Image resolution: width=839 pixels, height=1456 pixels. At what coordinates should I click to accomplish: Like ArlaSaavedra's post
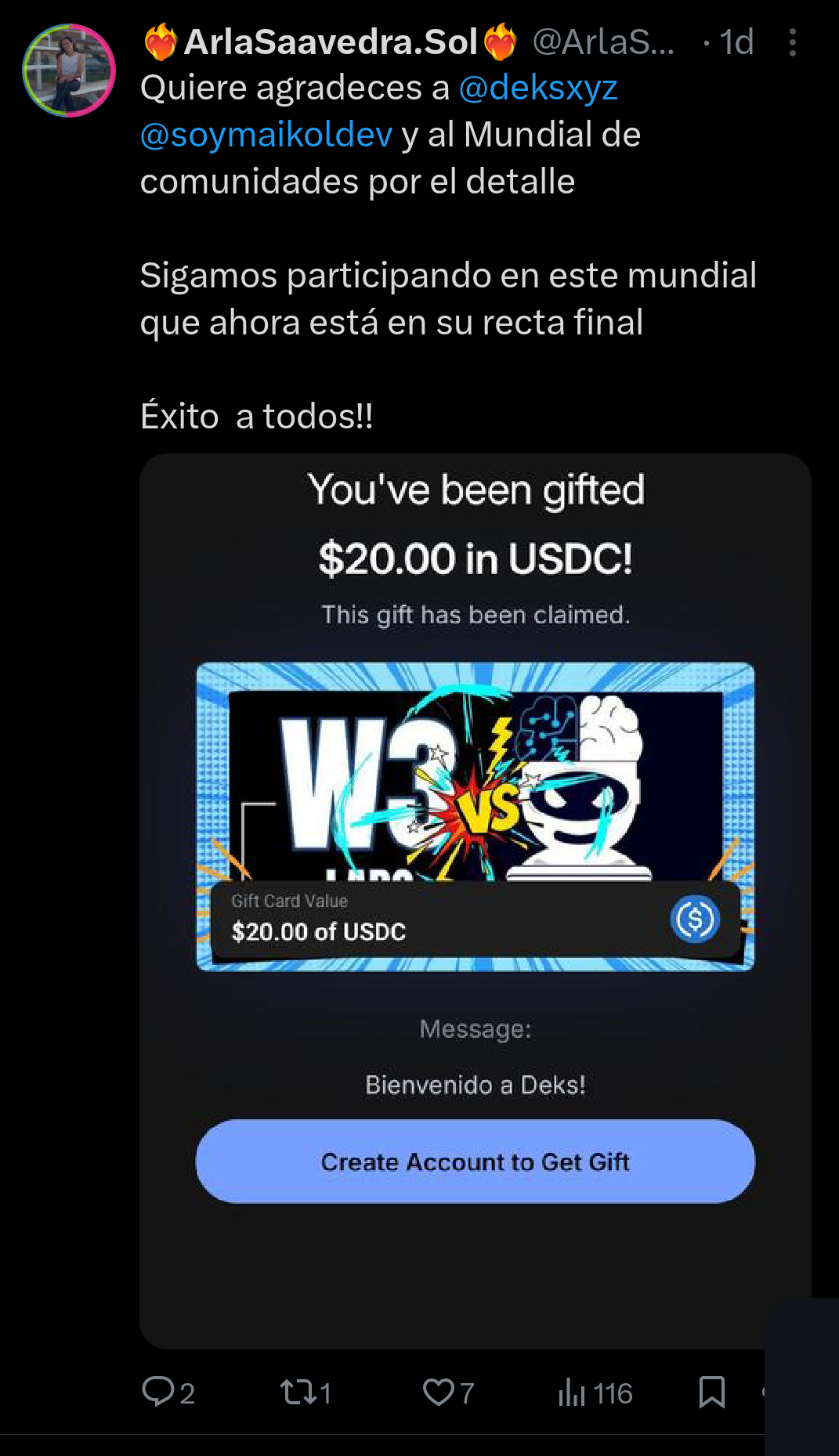pos(439,1392)
